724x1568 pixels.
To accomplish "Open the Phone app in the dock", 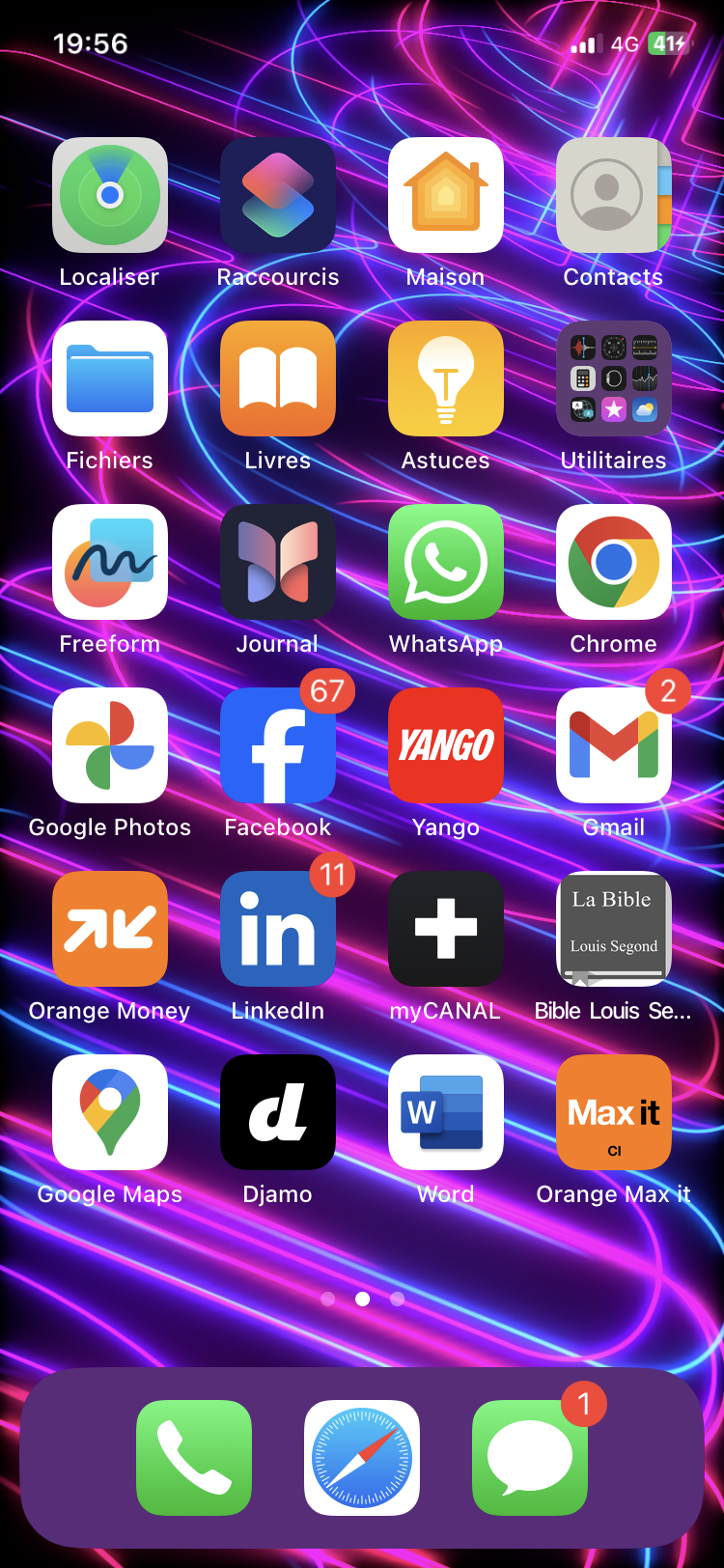I will point(194,1458).
